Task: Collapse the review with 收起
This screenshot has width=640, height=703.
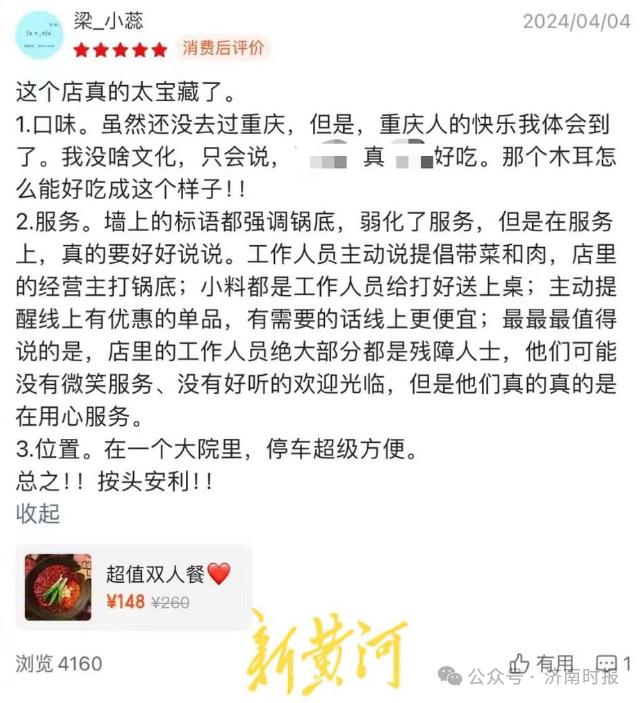Action: coord(38,514)
